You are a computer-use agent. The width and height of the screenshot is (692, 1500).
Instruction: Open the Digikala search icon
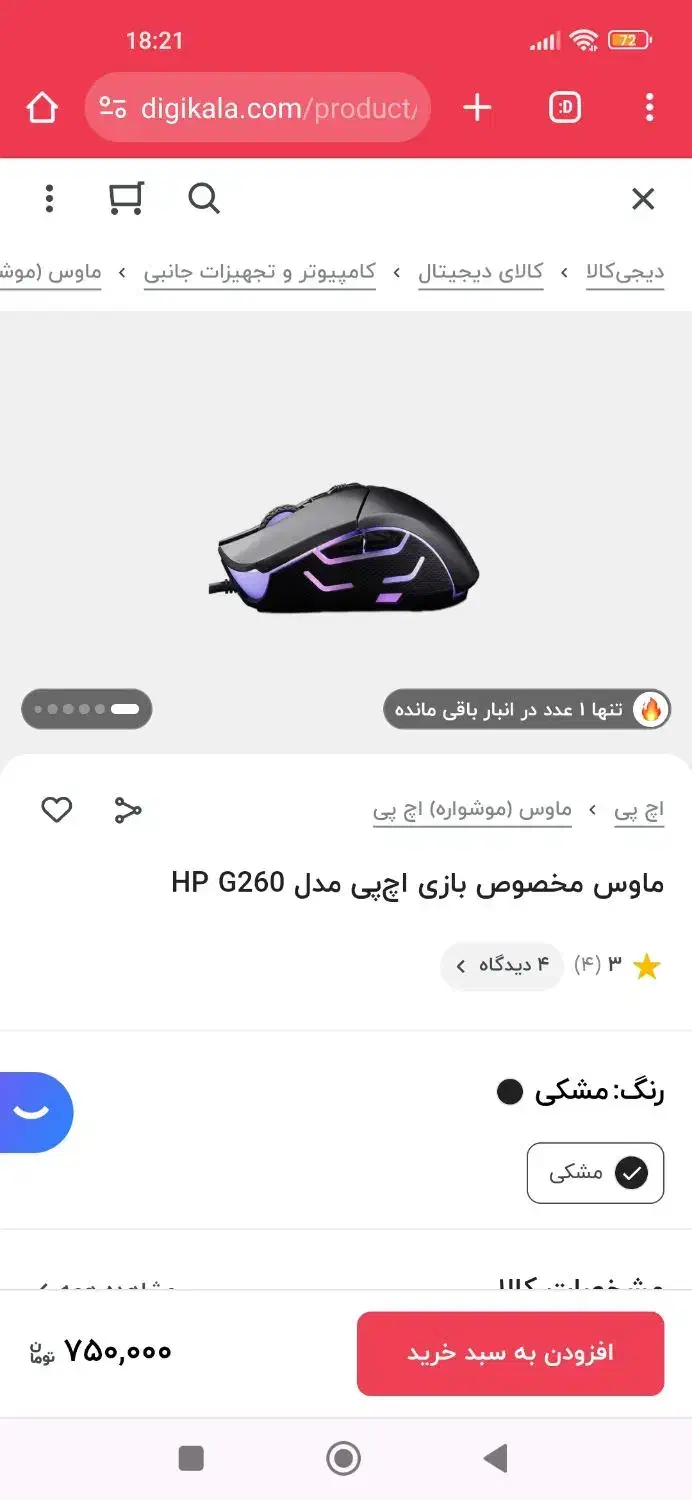tap(204, 199)
